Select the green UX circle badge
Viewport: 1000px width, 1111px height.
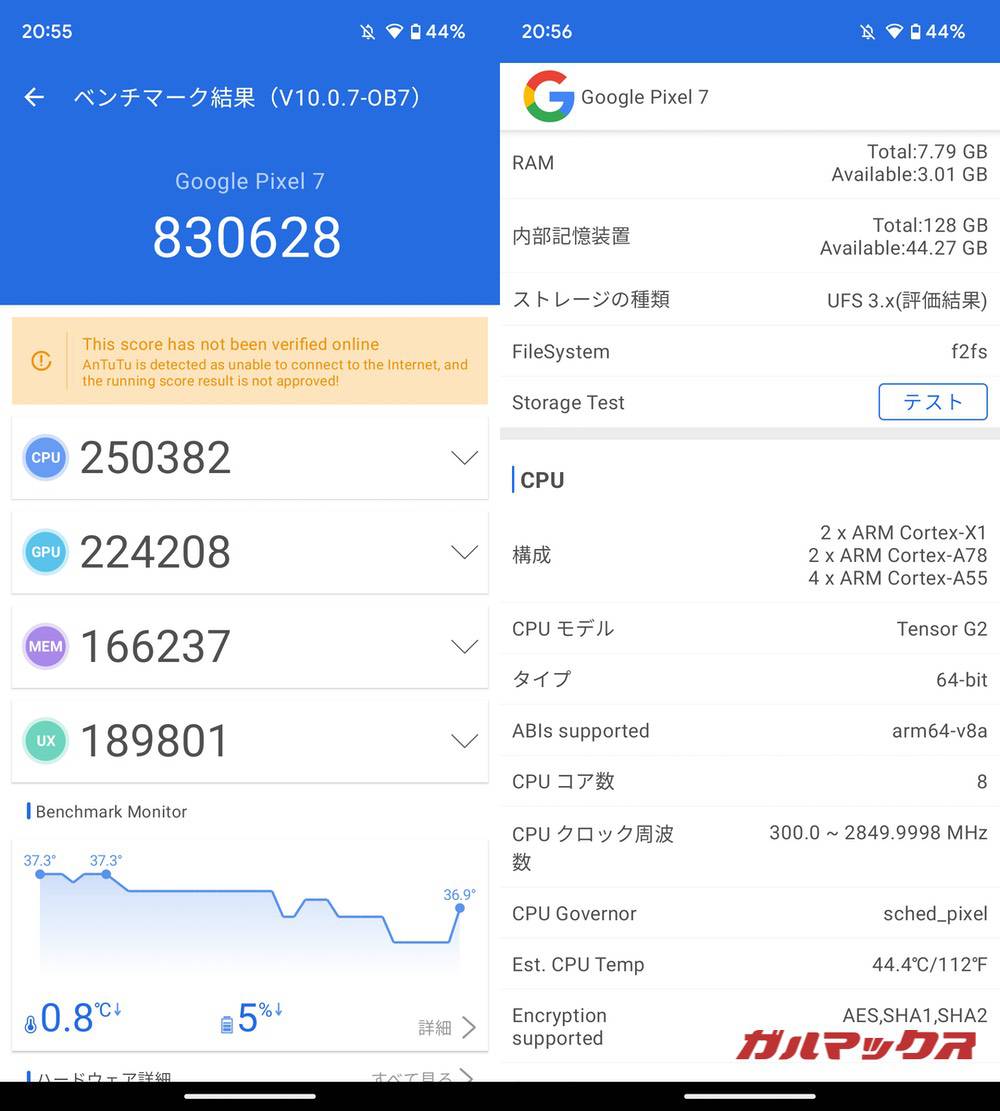[45, 740]
